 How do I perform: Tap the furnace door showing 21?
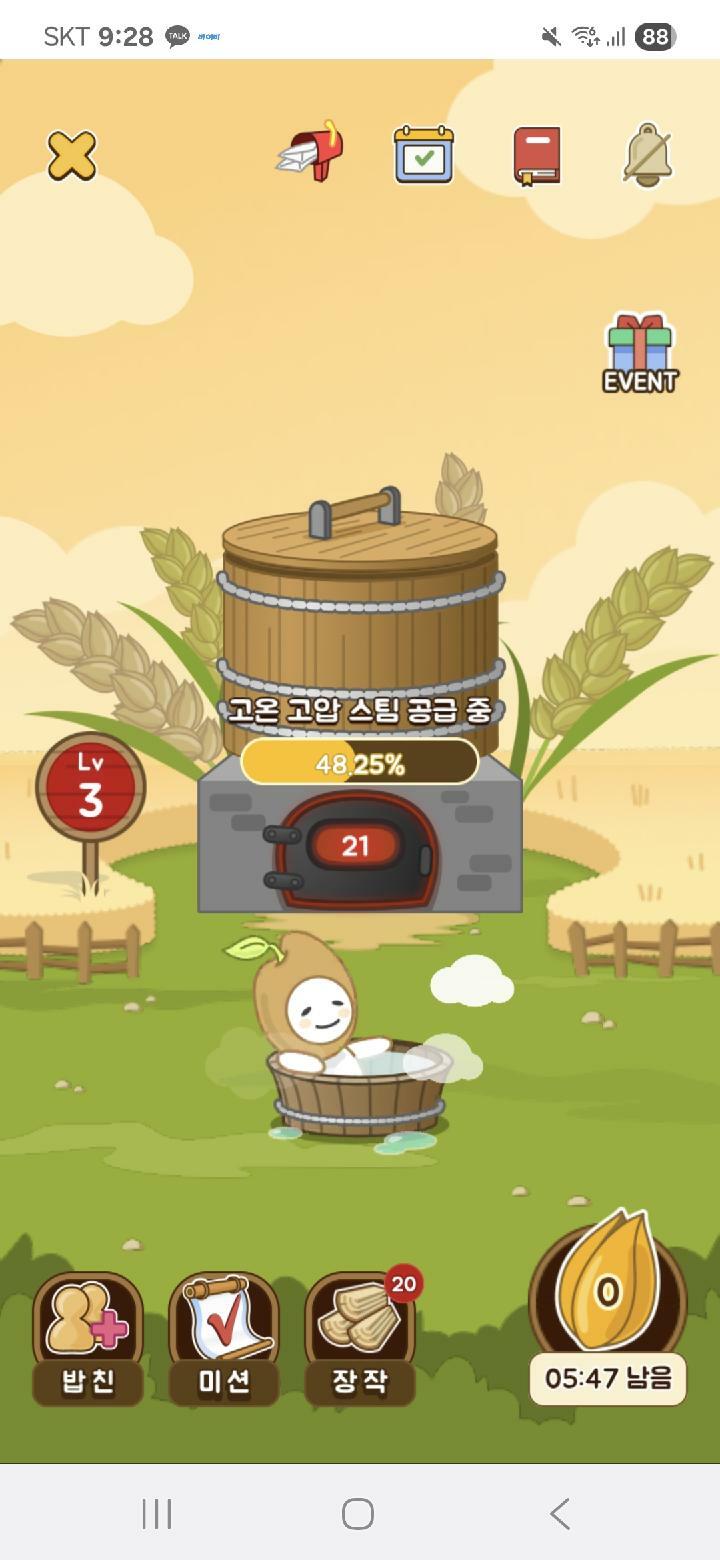(355, 847)
